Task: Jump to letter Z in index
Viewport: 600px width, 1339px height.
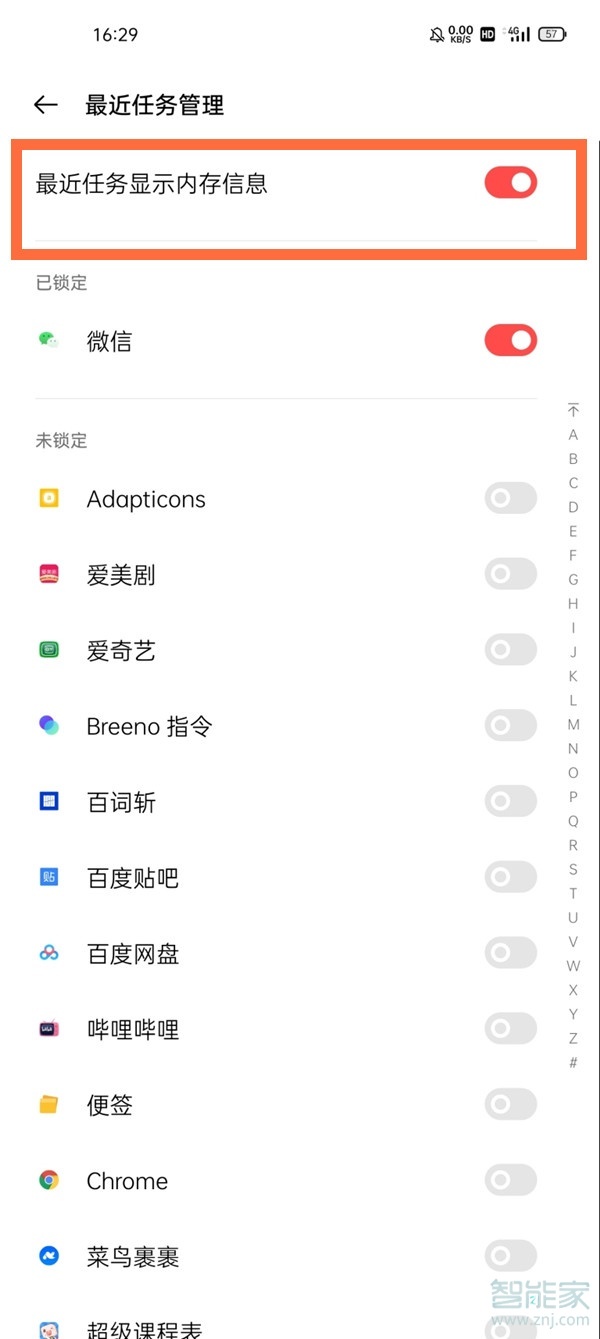Action: [573, 1038]
